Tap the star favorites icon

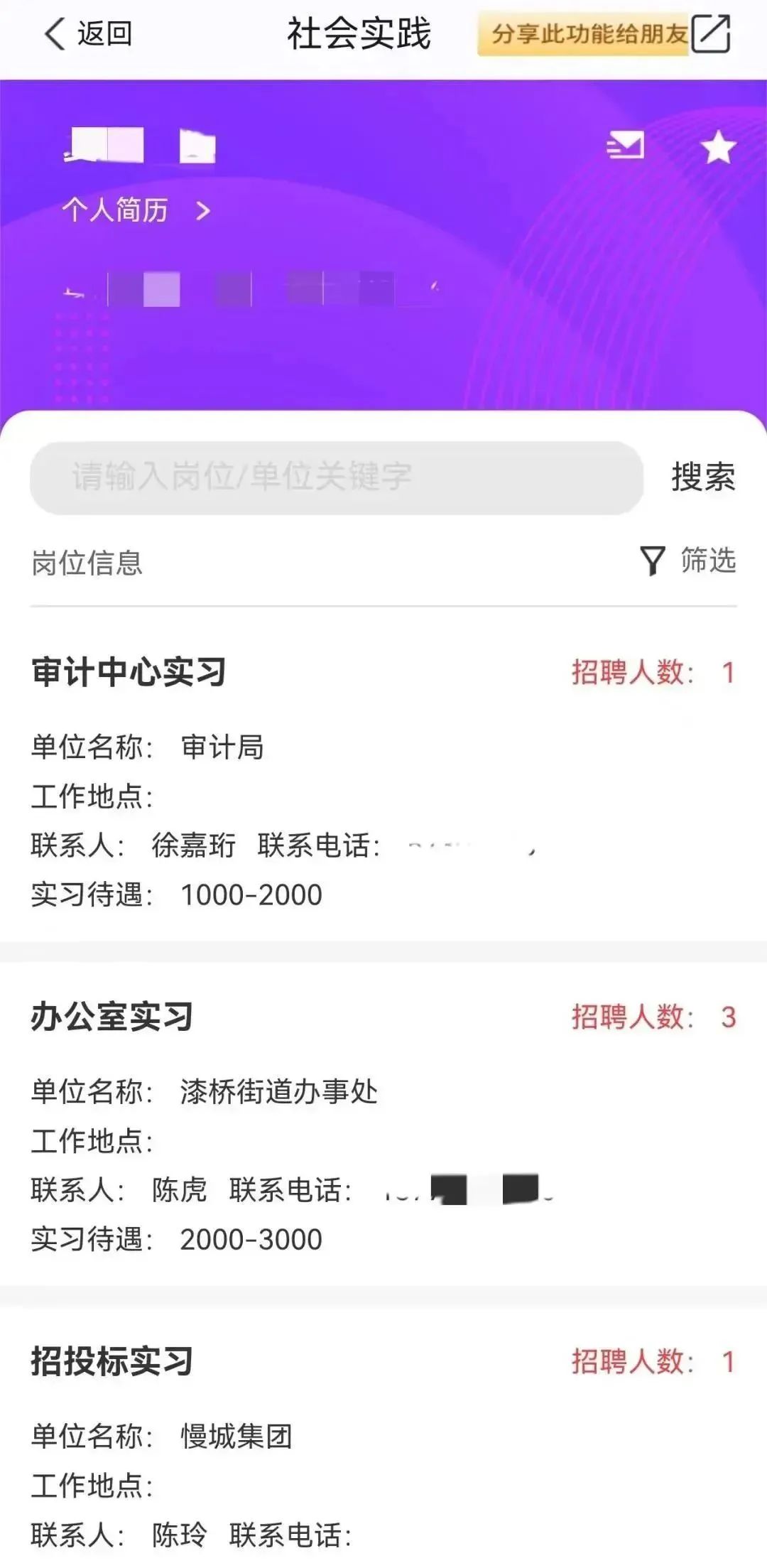pyautogui.click(x=717, y=147)
